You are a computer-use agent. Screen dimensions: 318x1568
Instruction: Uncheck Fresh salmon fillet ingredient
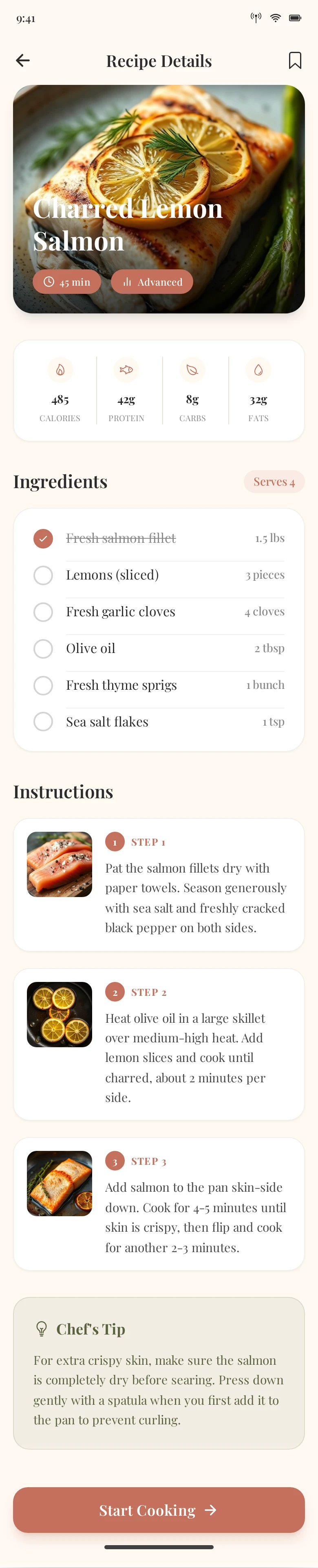pos(43,539)
